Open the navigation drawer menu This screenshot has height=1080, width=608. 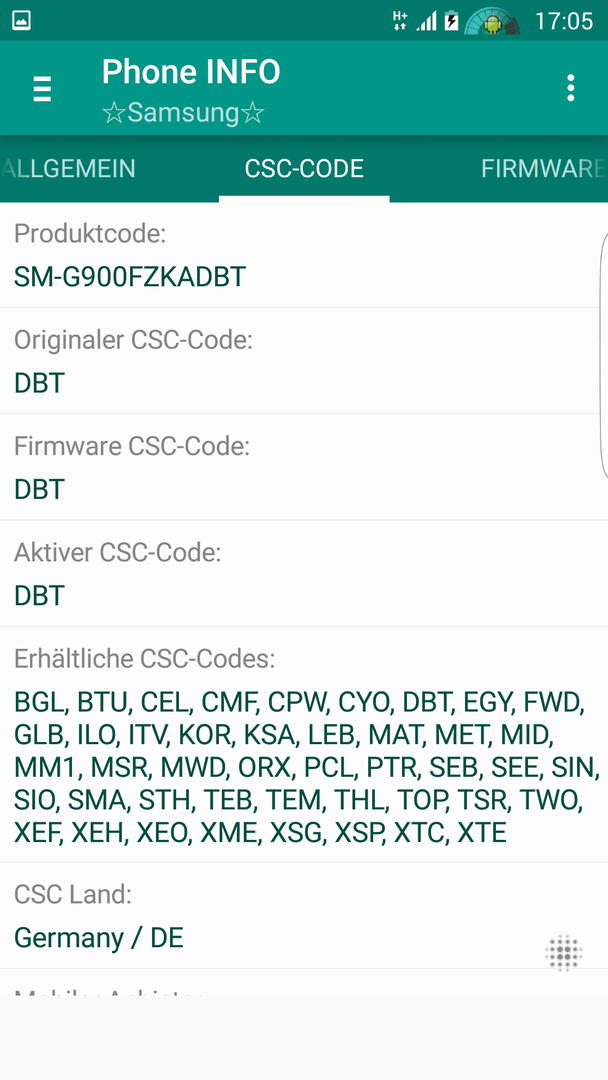(x=42, y=89)
